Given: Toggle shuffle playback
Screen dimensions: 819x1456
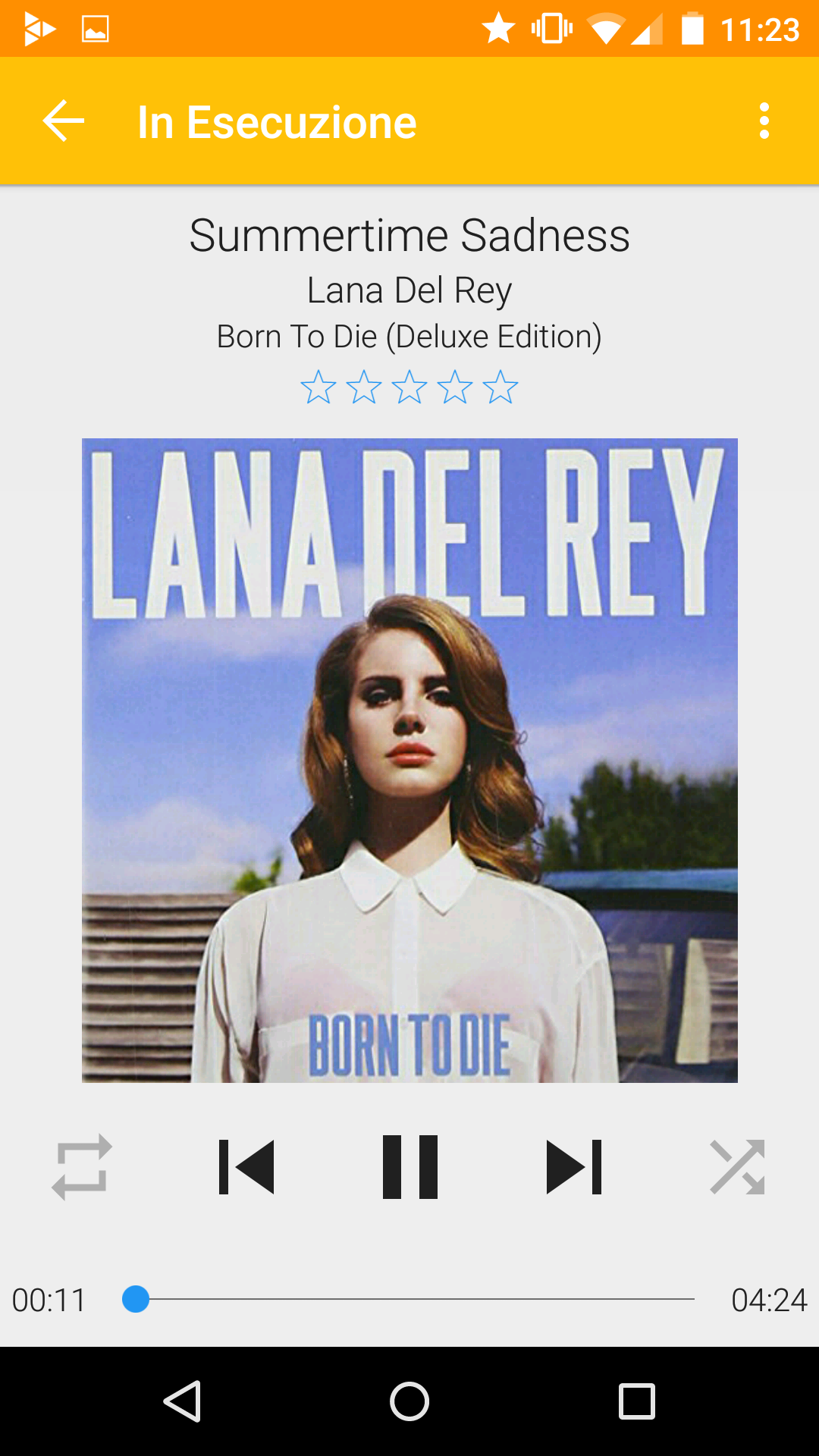Looking at the screenshot, I should pos(737,1167).
